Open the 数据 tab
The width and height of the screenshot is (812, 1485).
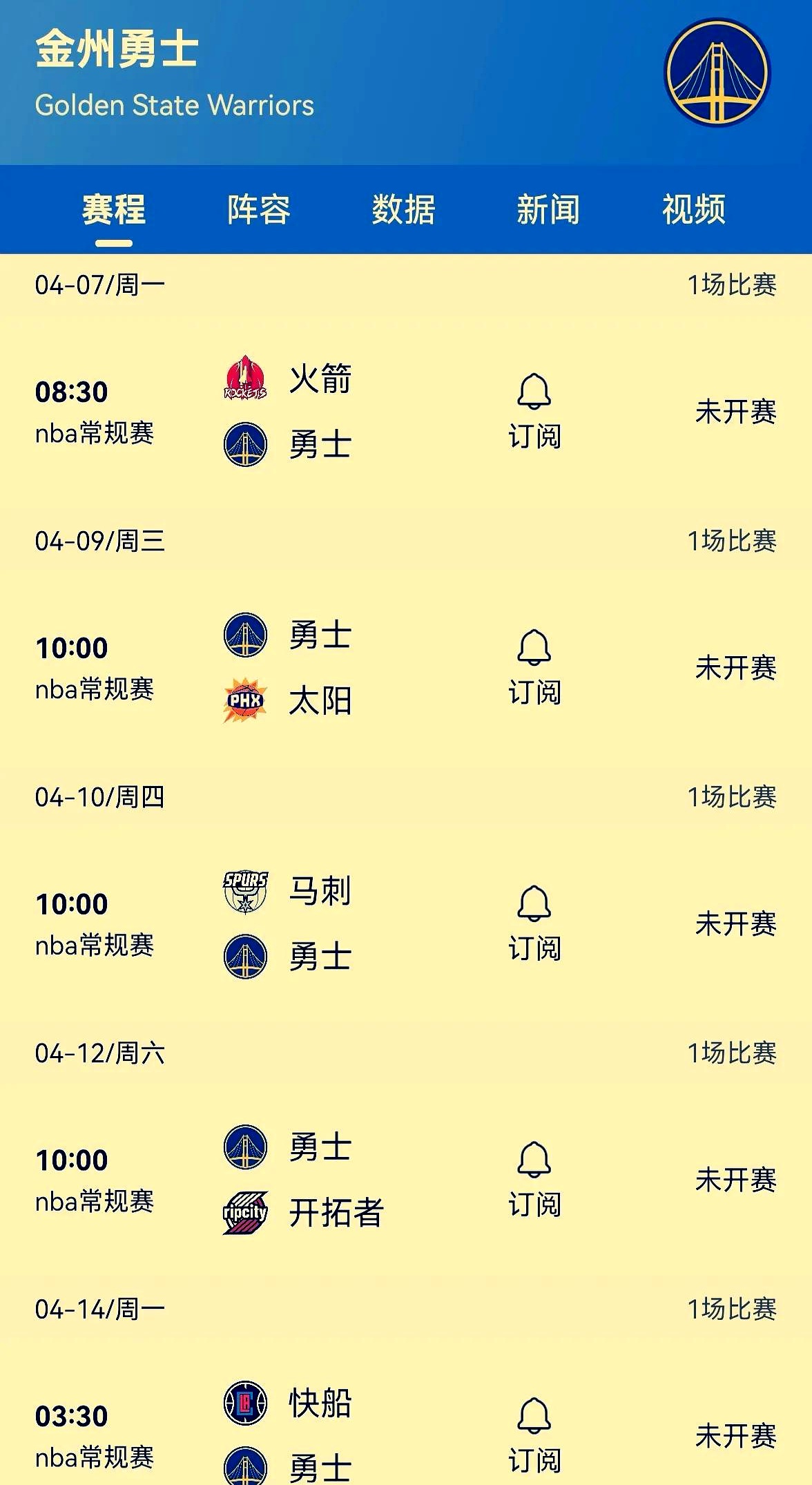click(x=403, y=211)
